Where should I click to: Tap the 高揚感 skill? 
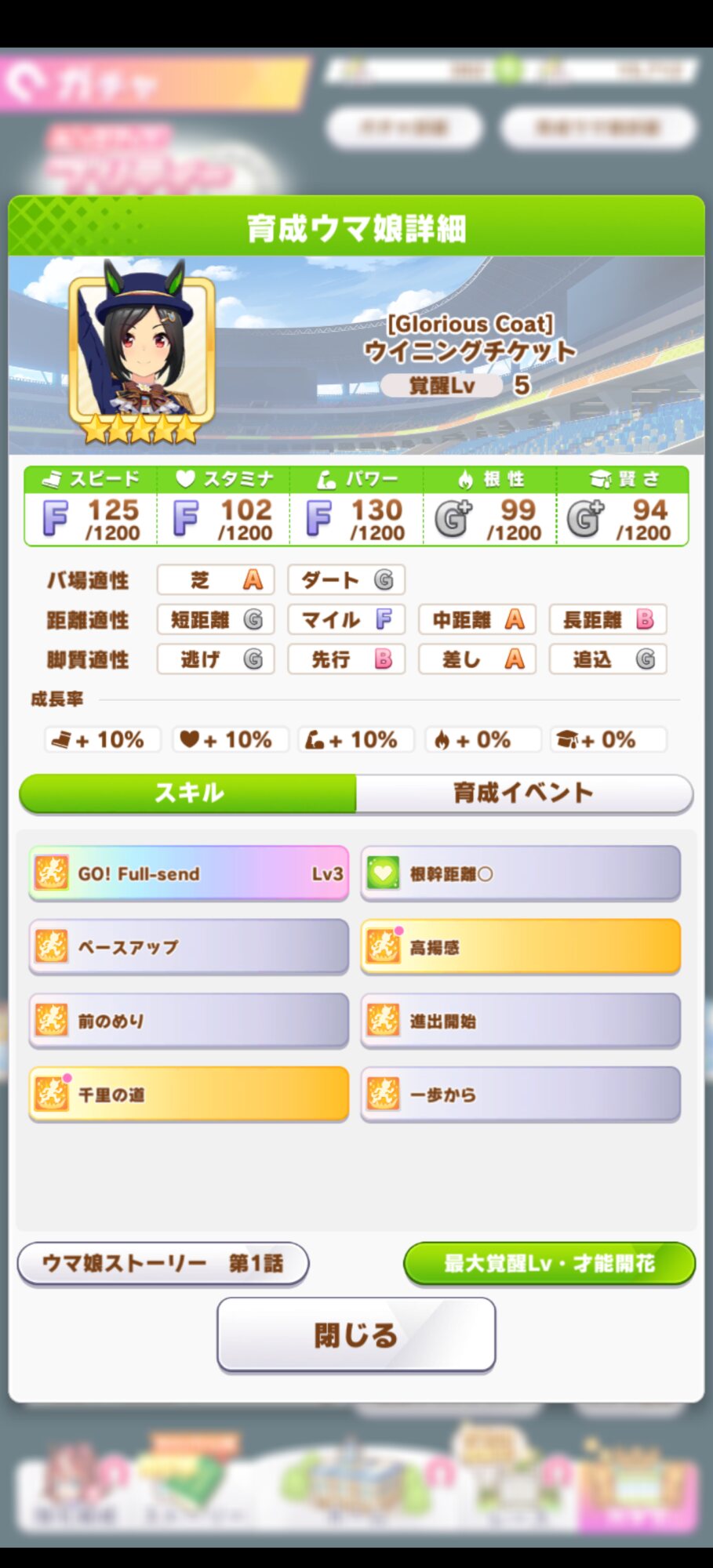[520, 947]
